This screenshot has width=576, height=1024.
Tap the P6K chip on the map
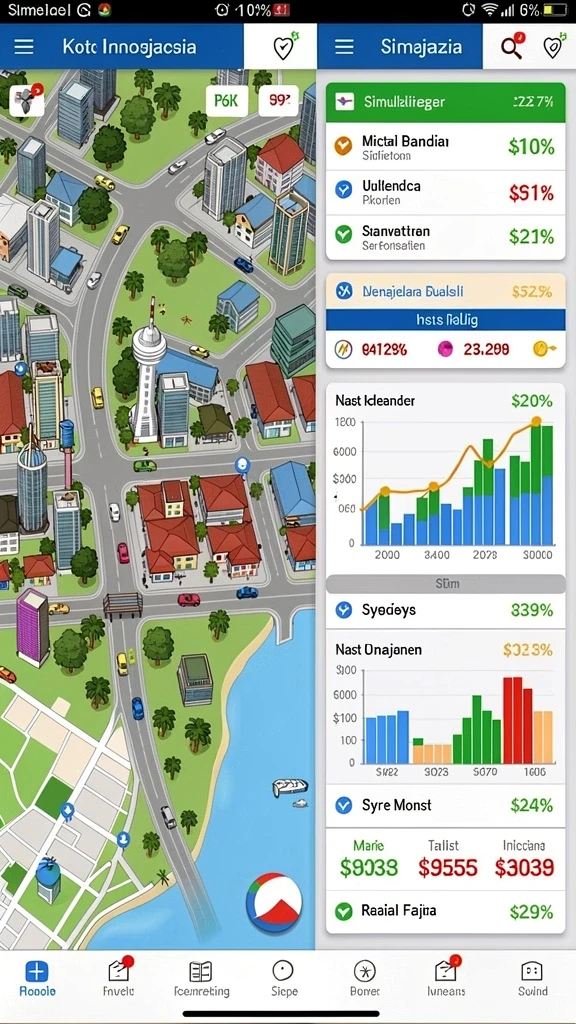point(226,101)
